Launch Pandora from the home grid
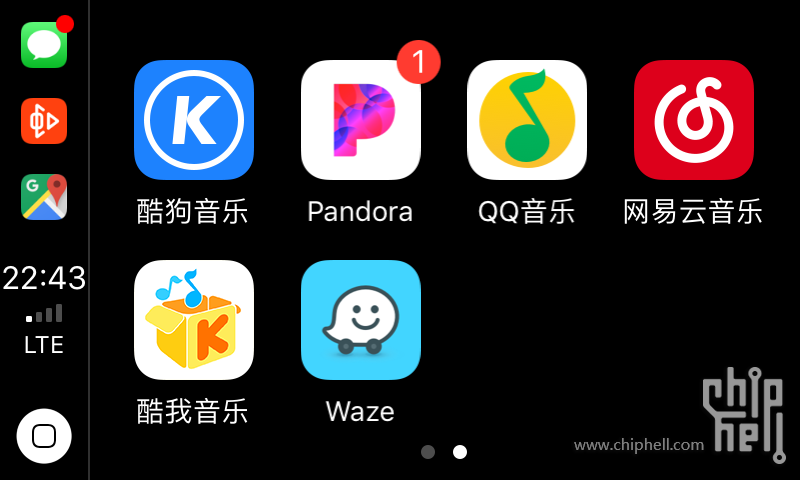 (x=360, y=120)
